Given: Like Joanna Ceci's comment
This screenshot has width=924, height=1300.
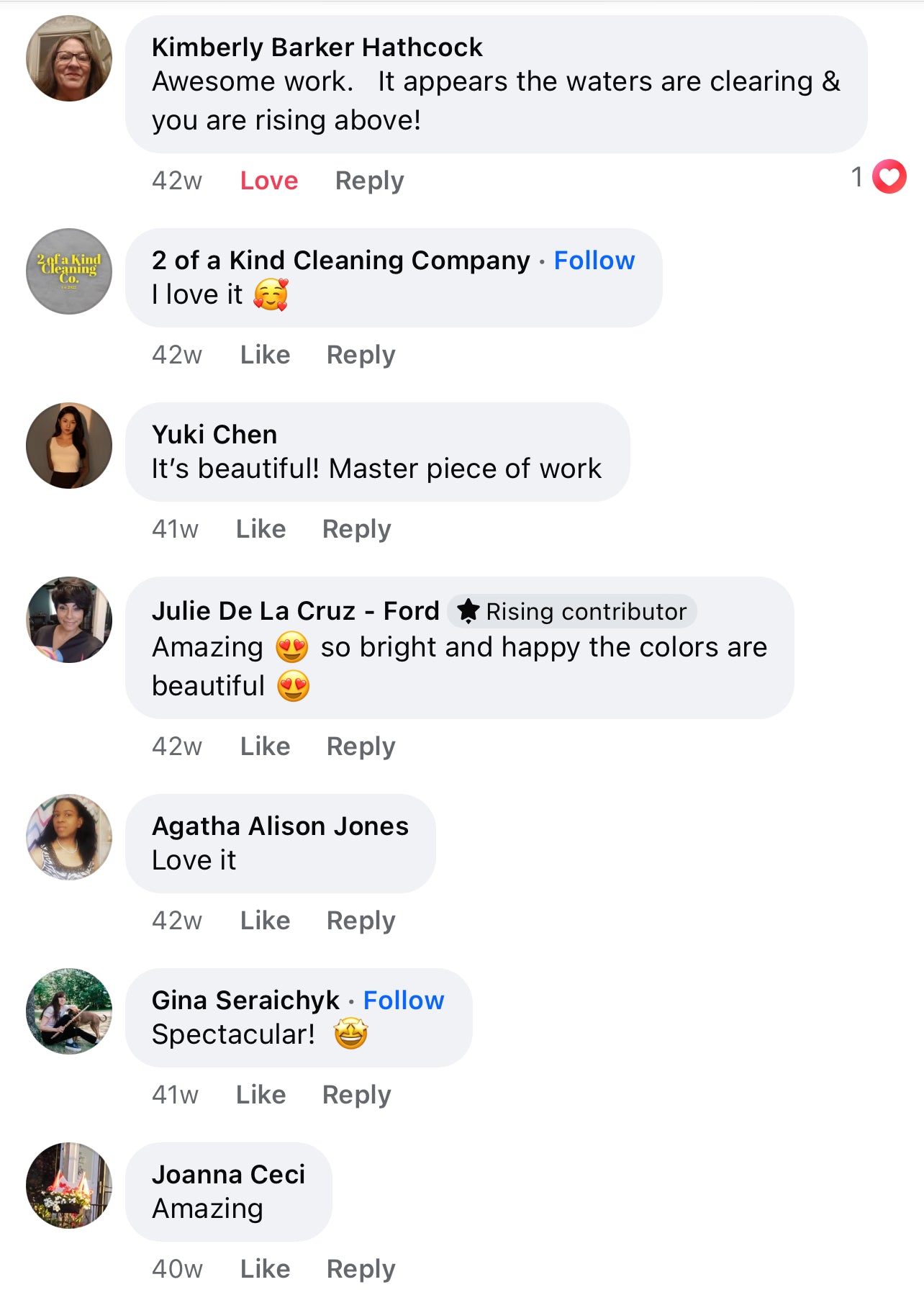Looking at the screenshot, I should [x=265, y=1269].
